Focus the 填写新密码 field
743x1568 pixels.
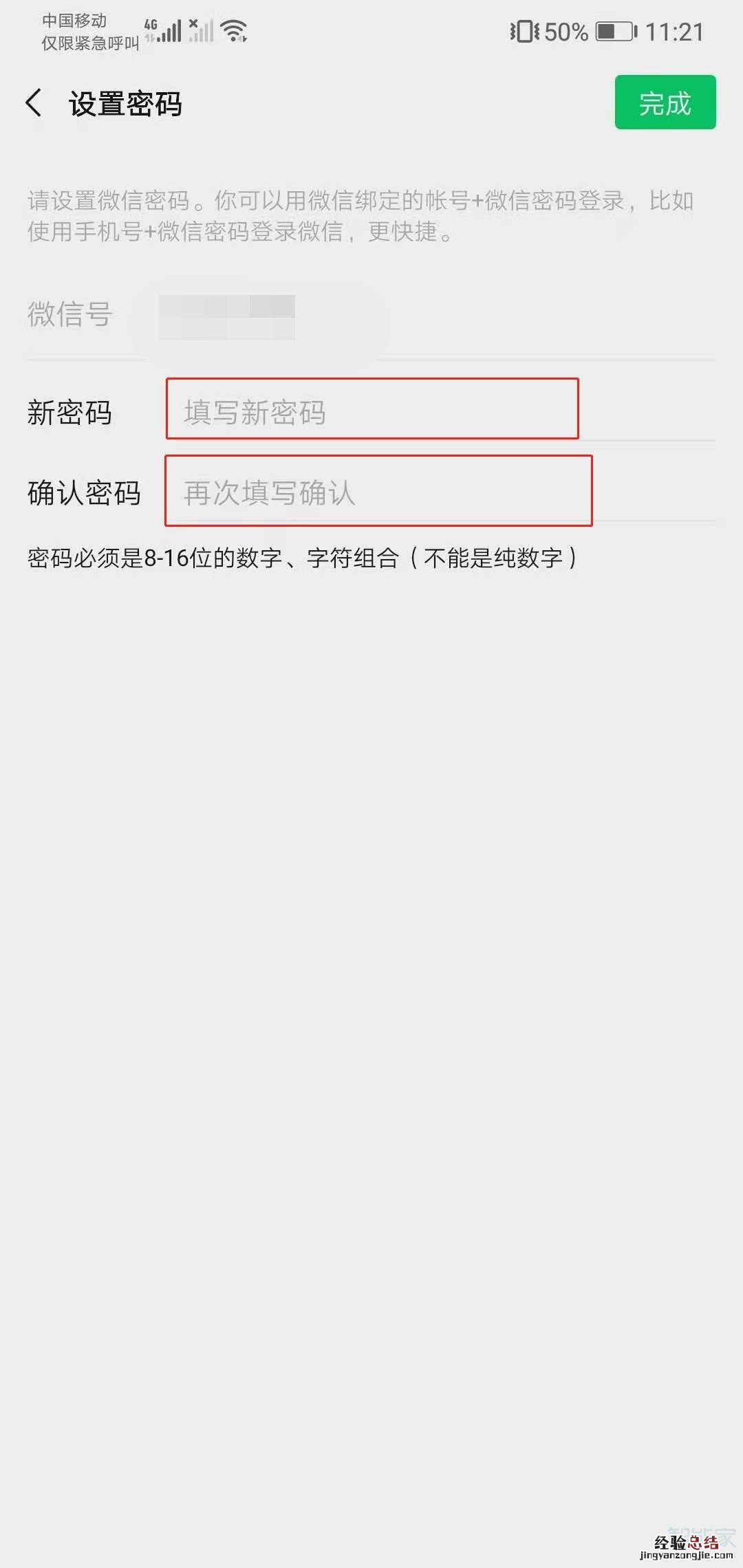pos(371,411)
